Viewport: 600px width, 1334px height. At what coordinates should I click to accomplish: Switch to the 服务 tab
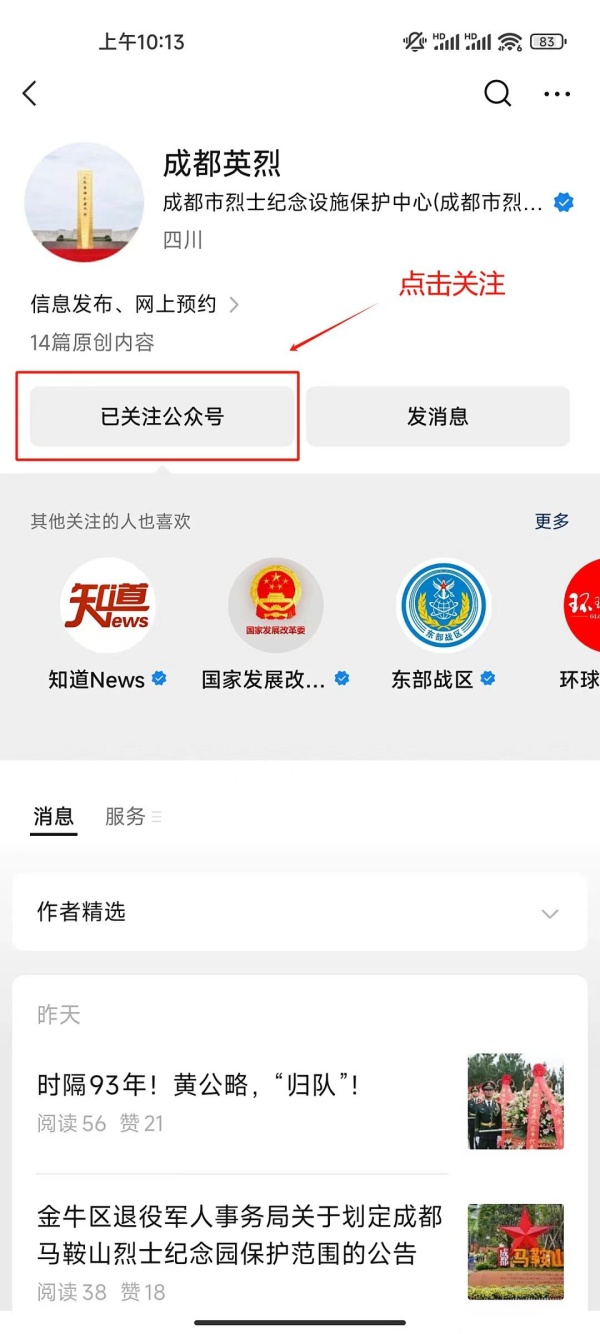coord(126,817)
